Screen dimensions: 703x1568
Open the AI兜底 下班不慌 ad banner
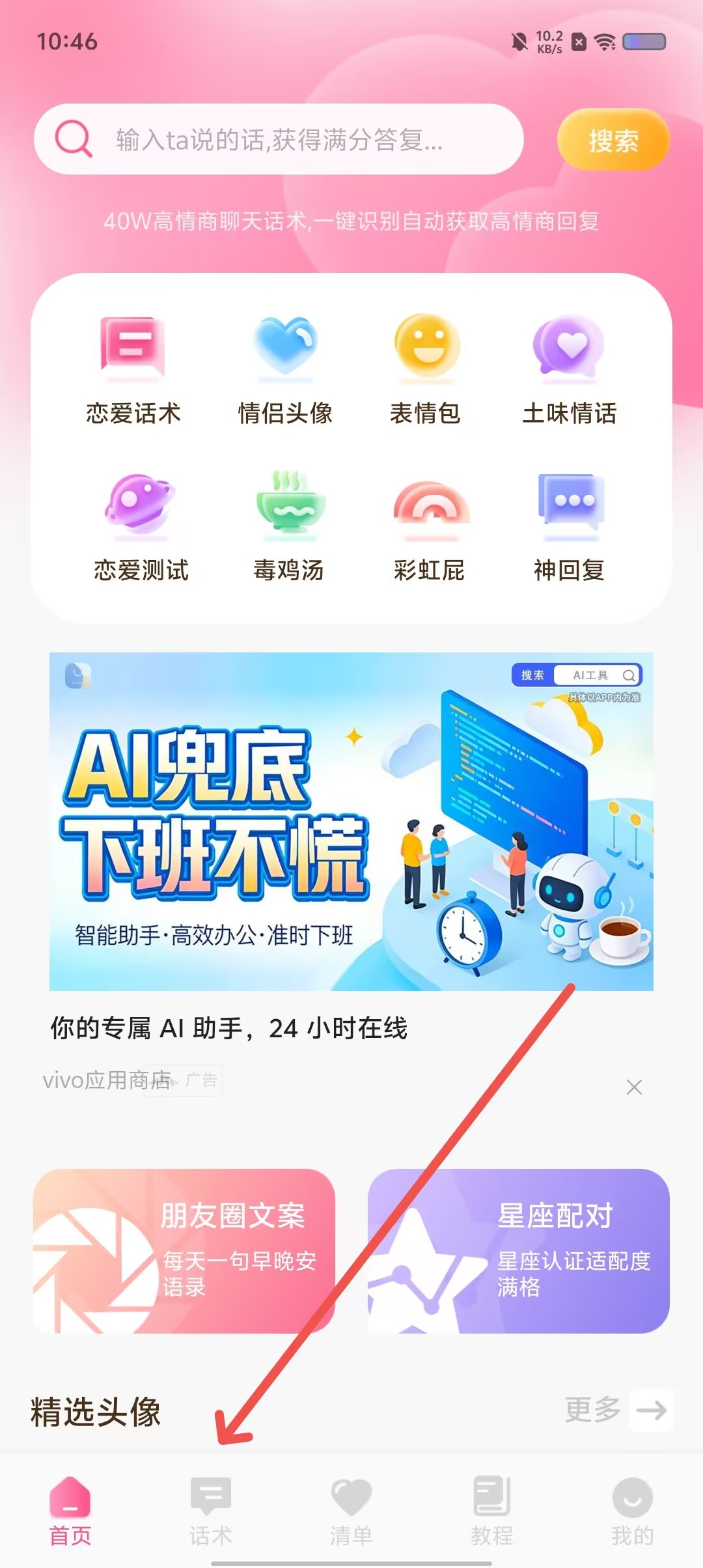(x=351, y=821)
